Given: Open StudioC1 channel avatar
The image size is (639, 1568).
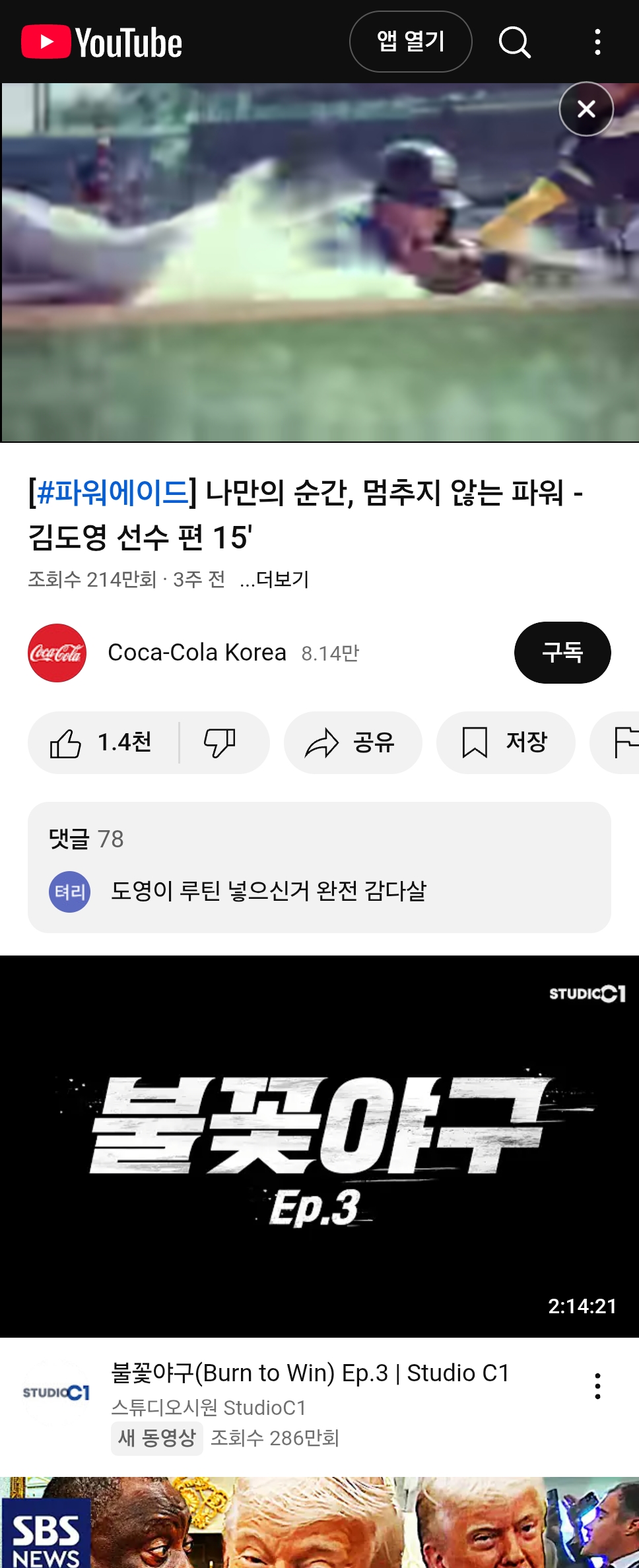Looking at the screenshot, I should [56, 1392].
